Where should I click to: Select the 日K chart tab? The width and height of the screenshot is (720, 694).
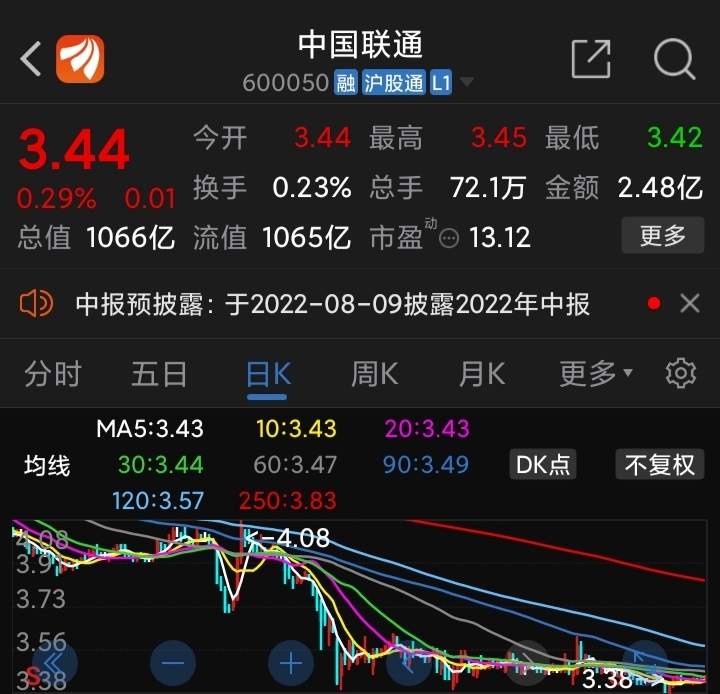[268, 374]
